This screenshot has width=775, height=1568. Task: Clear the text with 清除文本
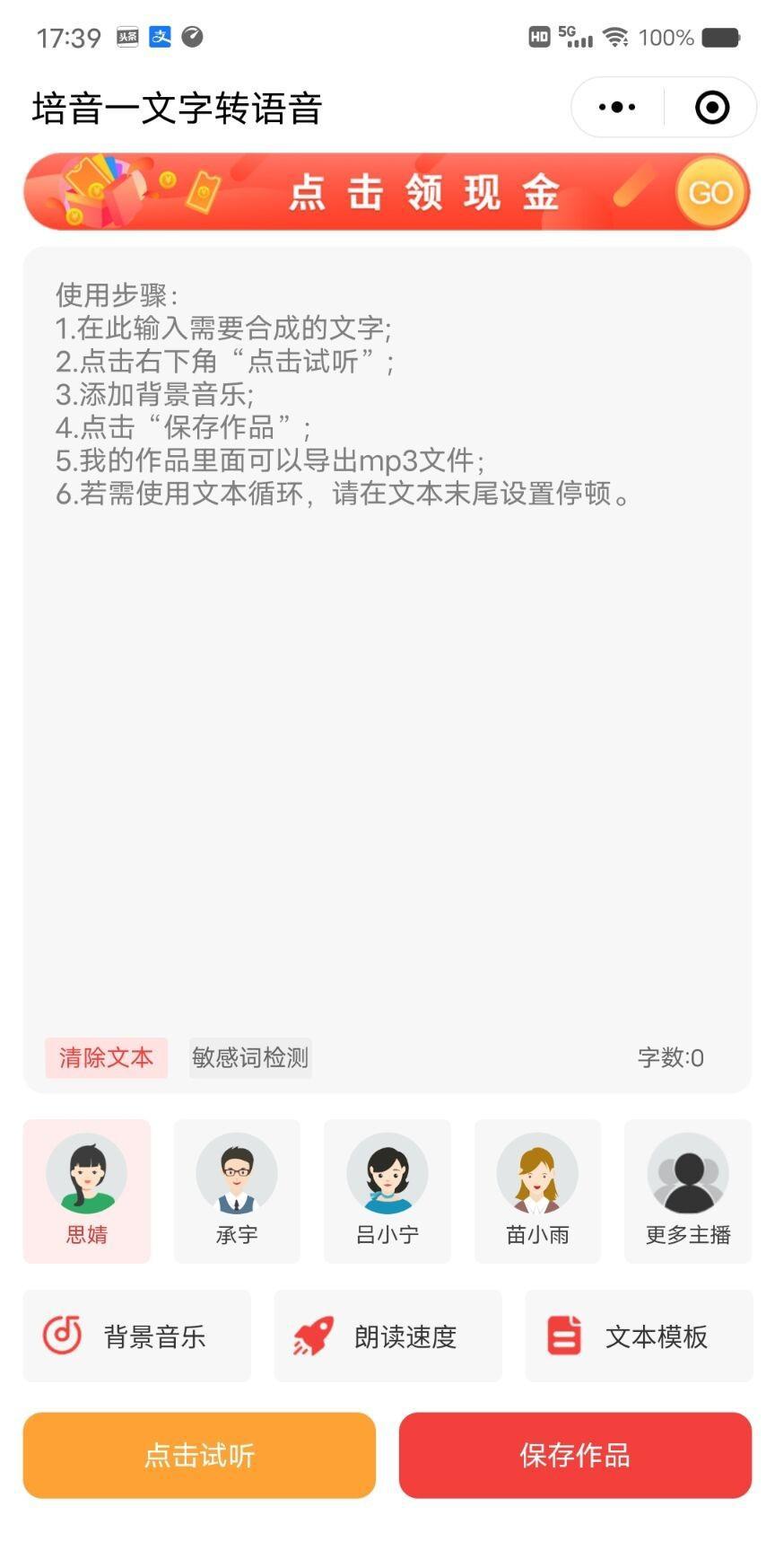[106, 1057]
